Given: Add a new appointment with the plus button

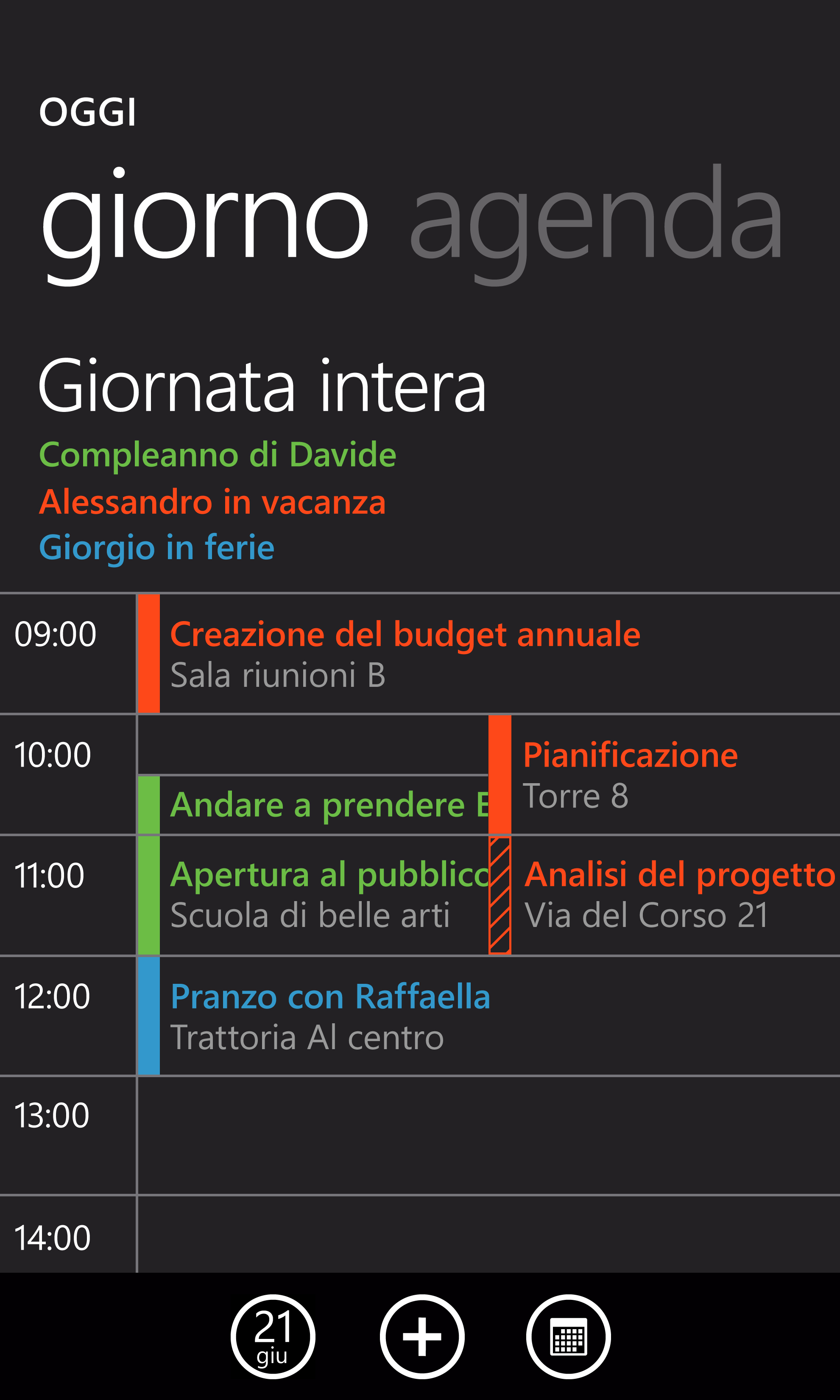Looking at the screenshot, I should coord(422,1336).
